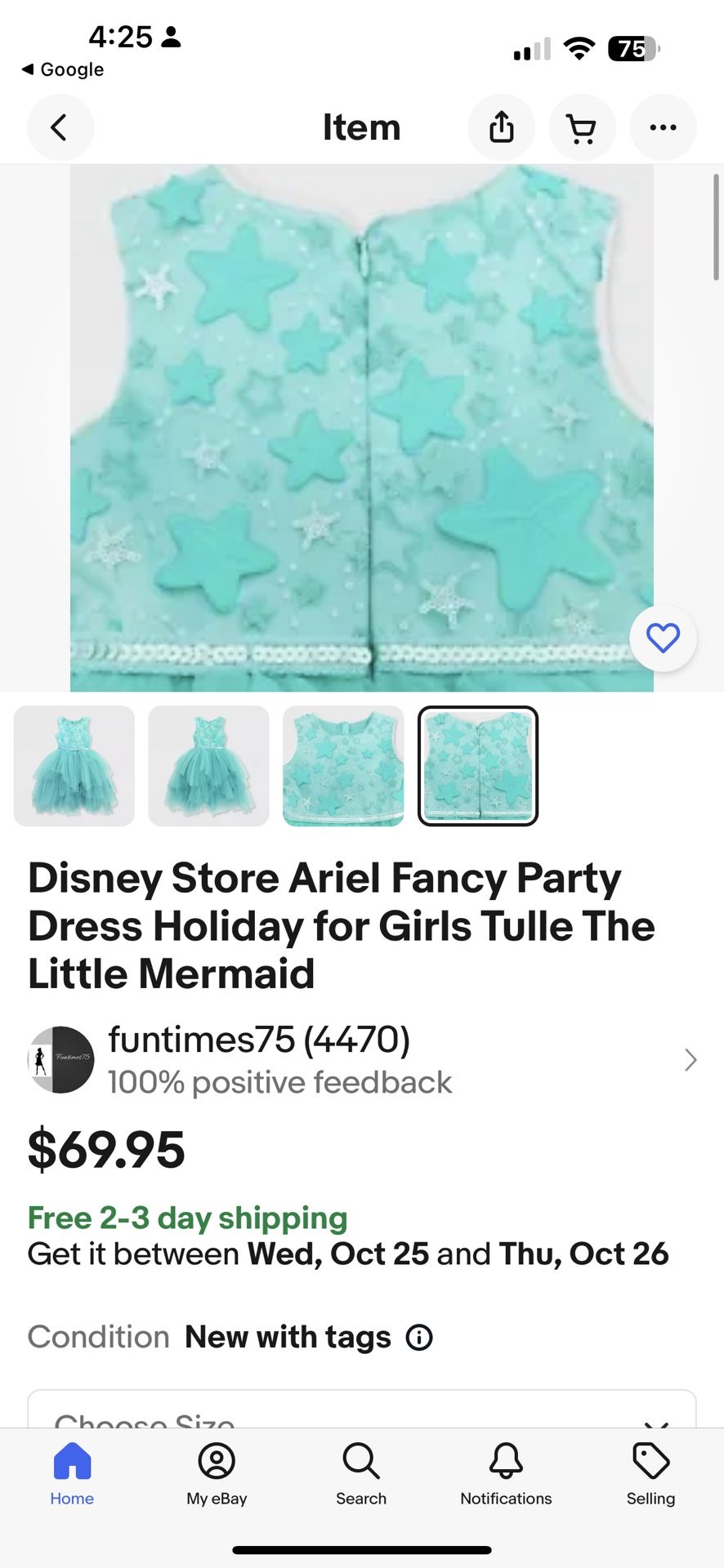Open seller funtimes75's profile
This screenshot has width=724, height=1568.
[257, 1040]
